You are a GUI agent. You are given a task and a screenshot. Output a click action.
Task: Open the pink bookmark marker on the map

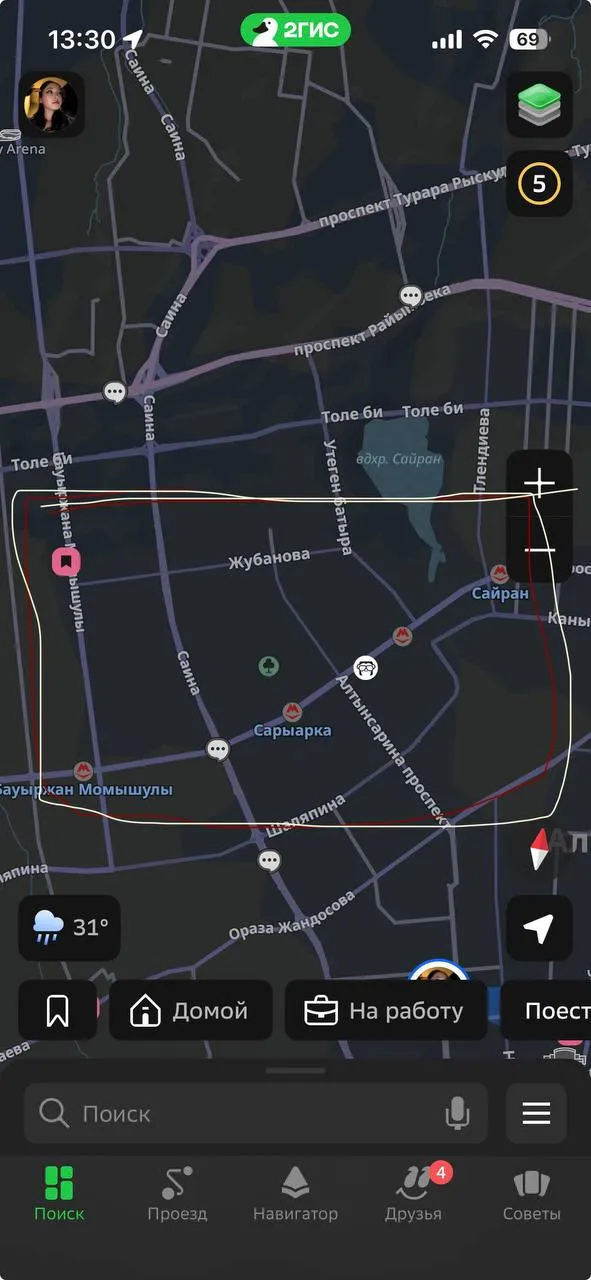66,562
